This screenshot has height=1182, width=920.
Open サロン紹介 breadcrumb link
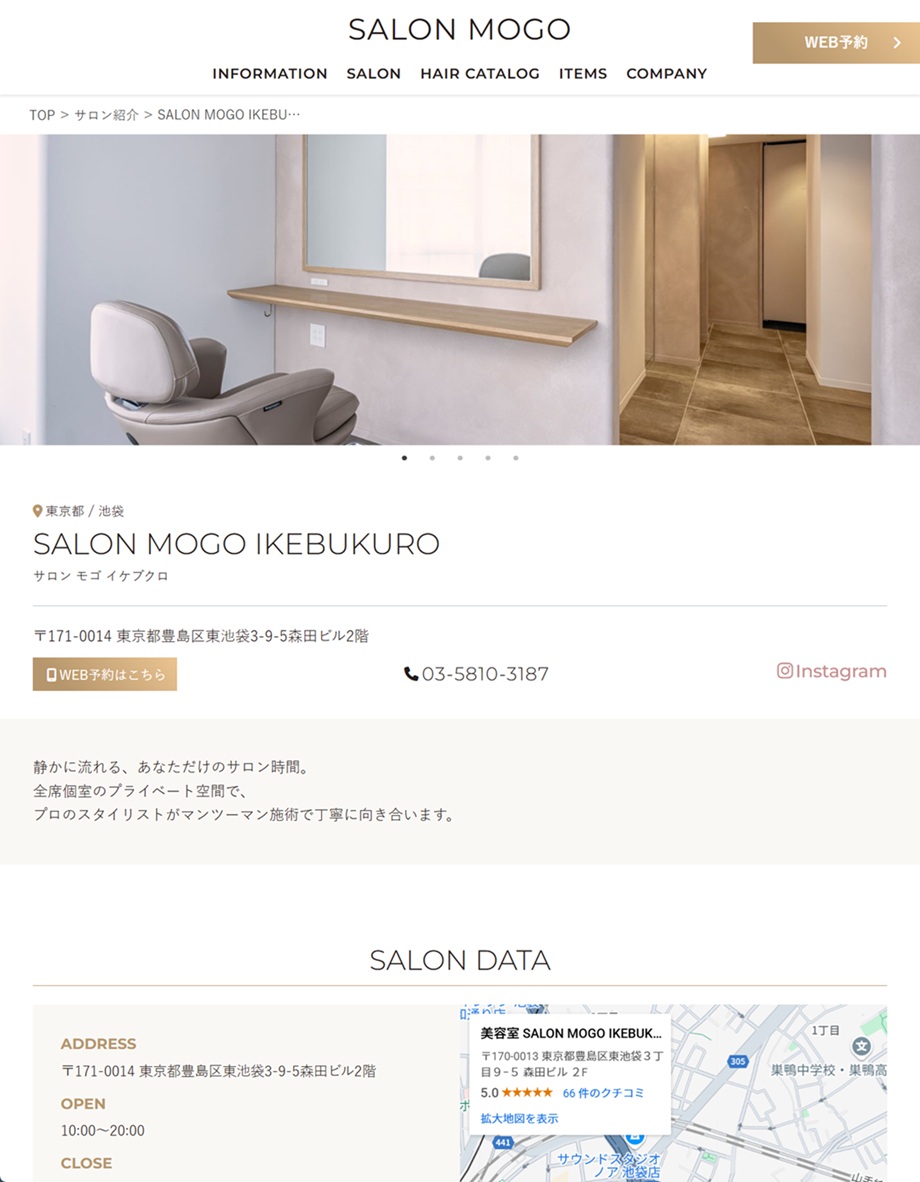(106, 115)
